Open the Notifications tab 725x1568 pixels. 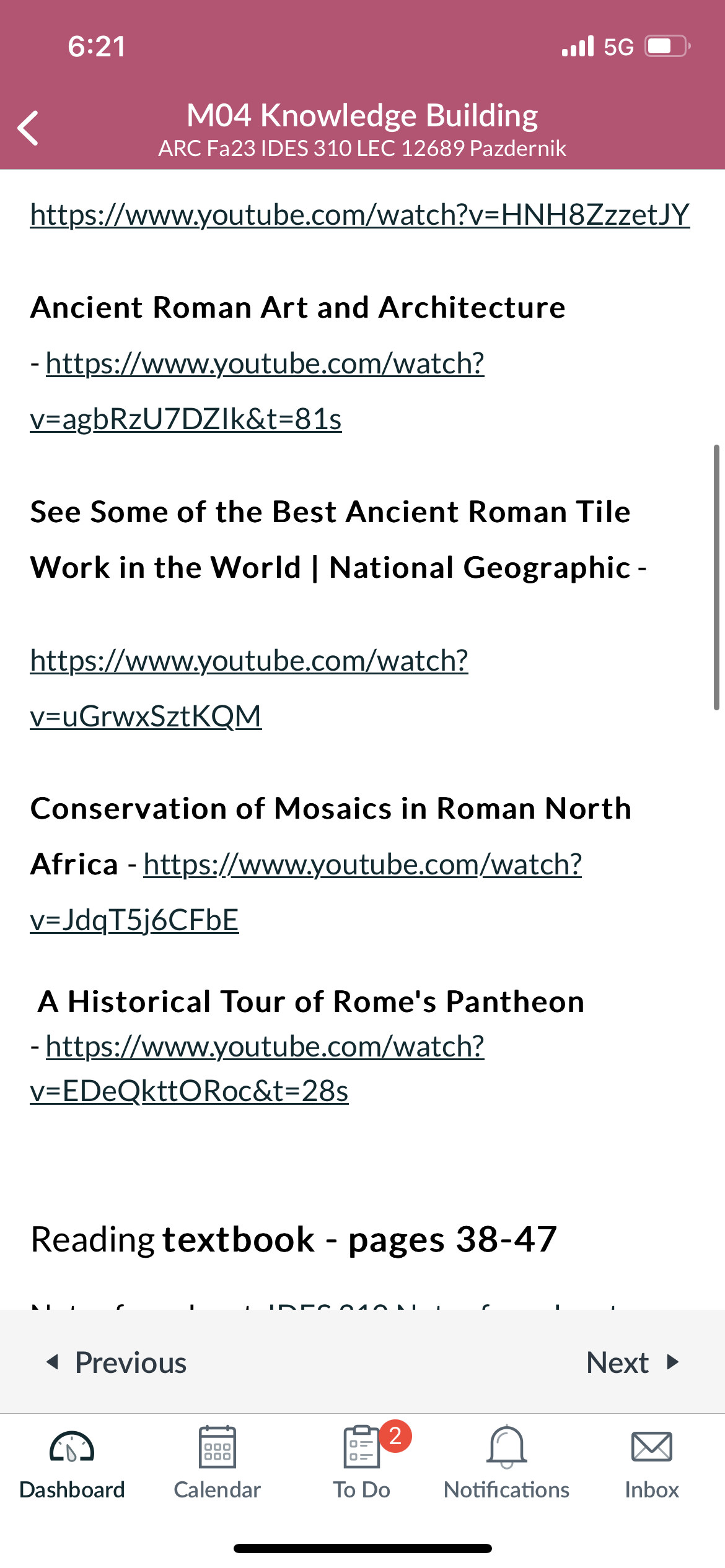[x=506, y=1463]
